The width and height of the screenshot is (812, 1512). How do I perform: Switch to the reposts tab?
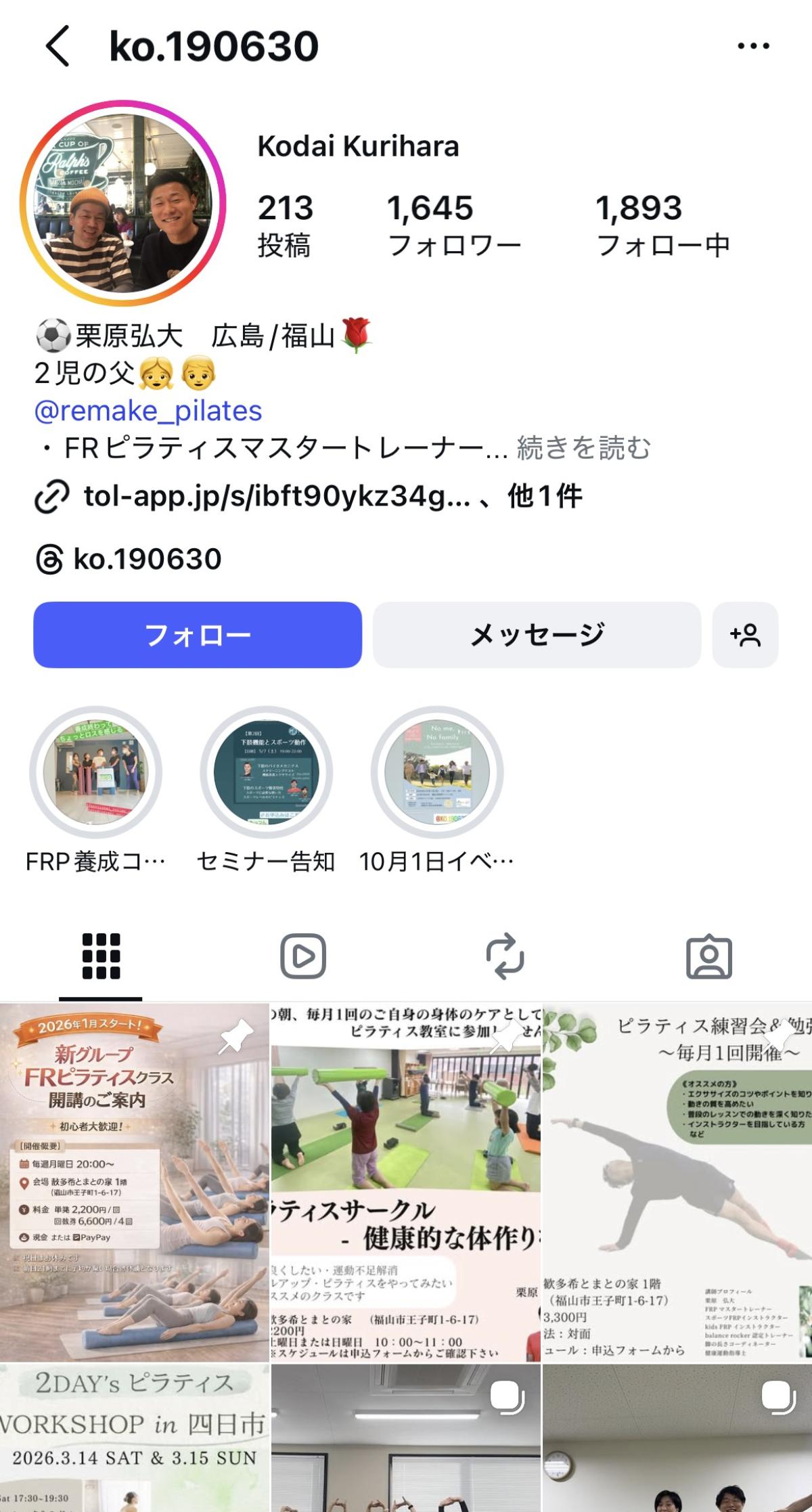pos(505,956)
